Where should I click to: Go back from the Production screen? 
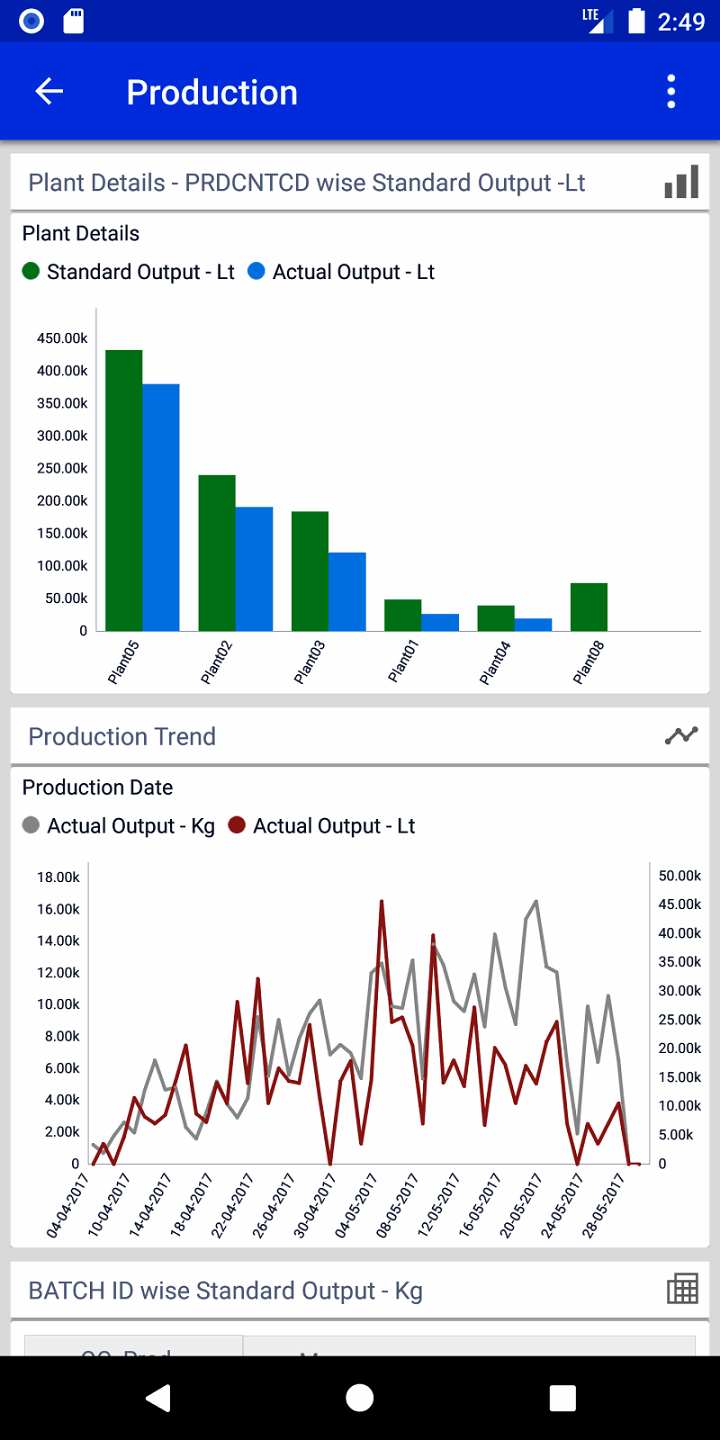click(49, 92)
